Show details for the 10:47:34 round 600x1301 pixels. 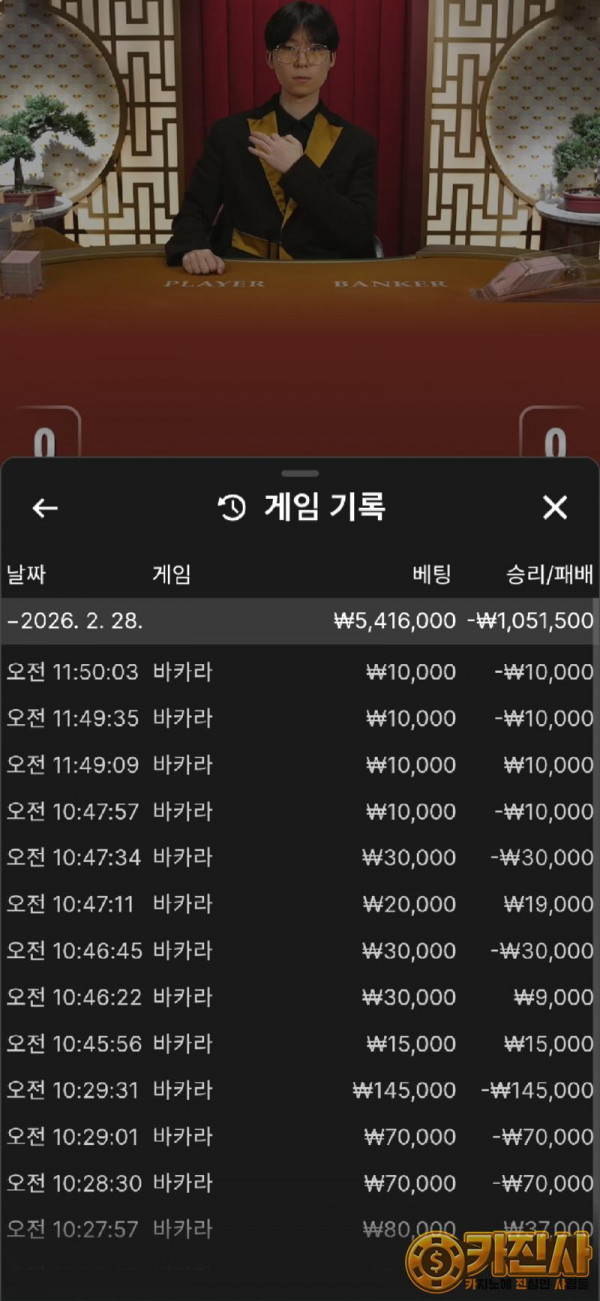pos(300,857)
